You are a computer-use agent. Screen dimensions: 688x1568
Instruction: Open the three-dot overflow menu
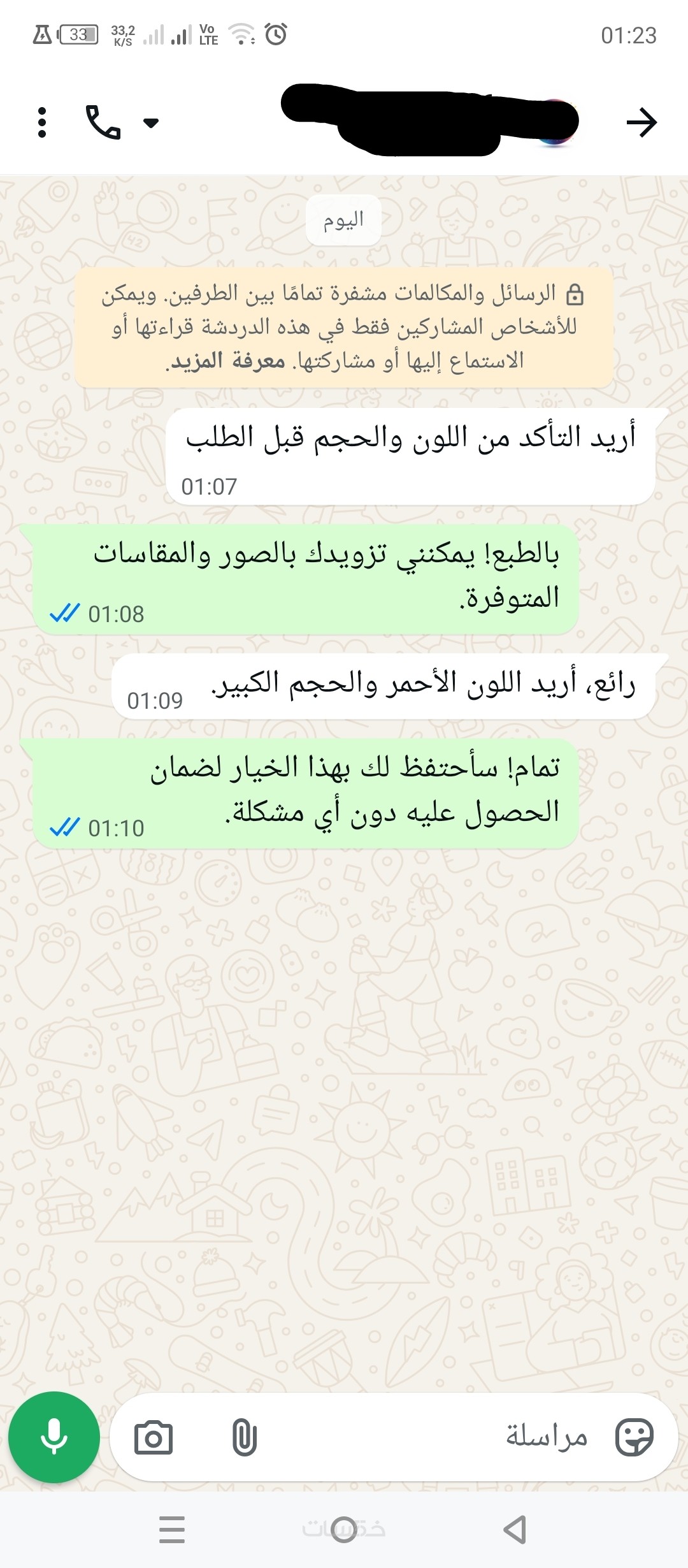pyautogui.click(x=42, y=122)
